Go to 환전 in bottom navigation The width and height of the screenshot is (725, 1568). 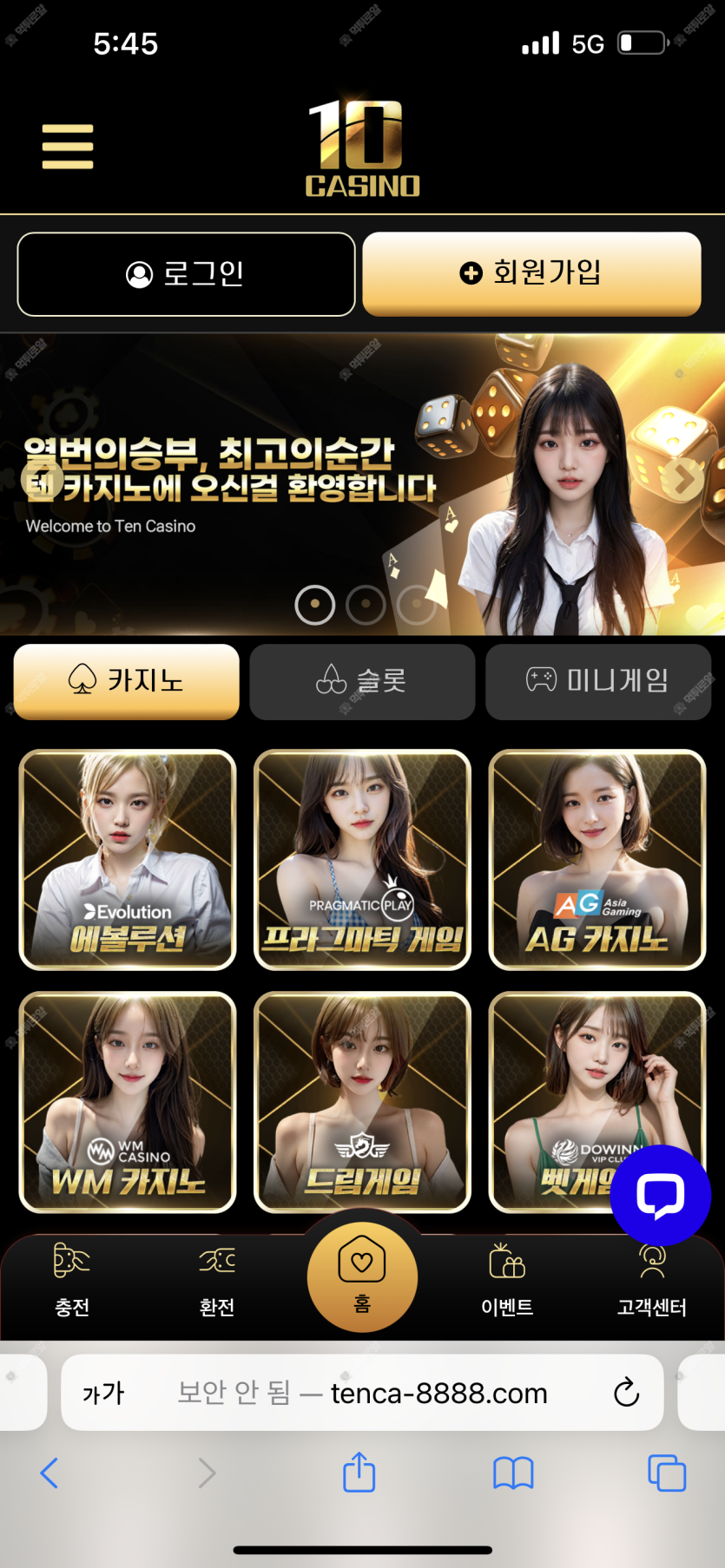217,1279
